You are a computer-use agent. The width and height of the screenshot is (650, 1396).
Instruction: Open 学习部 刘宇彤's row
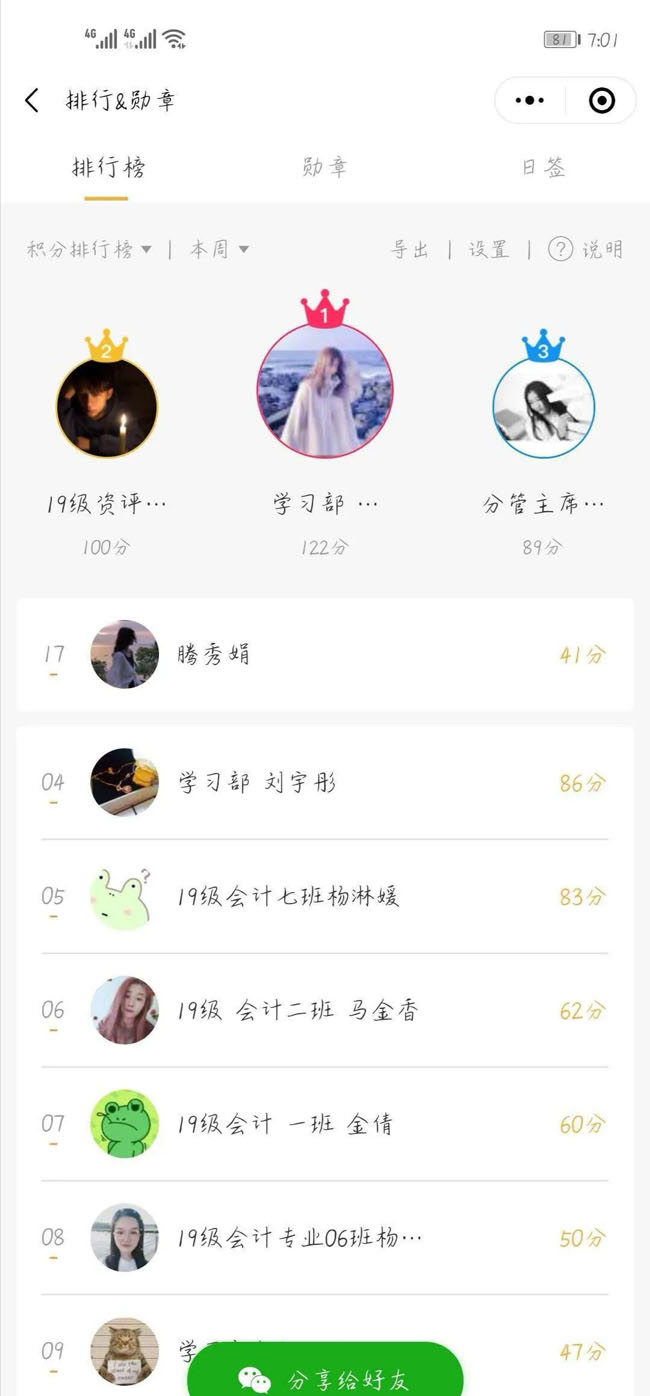click(x=325, y=783)
